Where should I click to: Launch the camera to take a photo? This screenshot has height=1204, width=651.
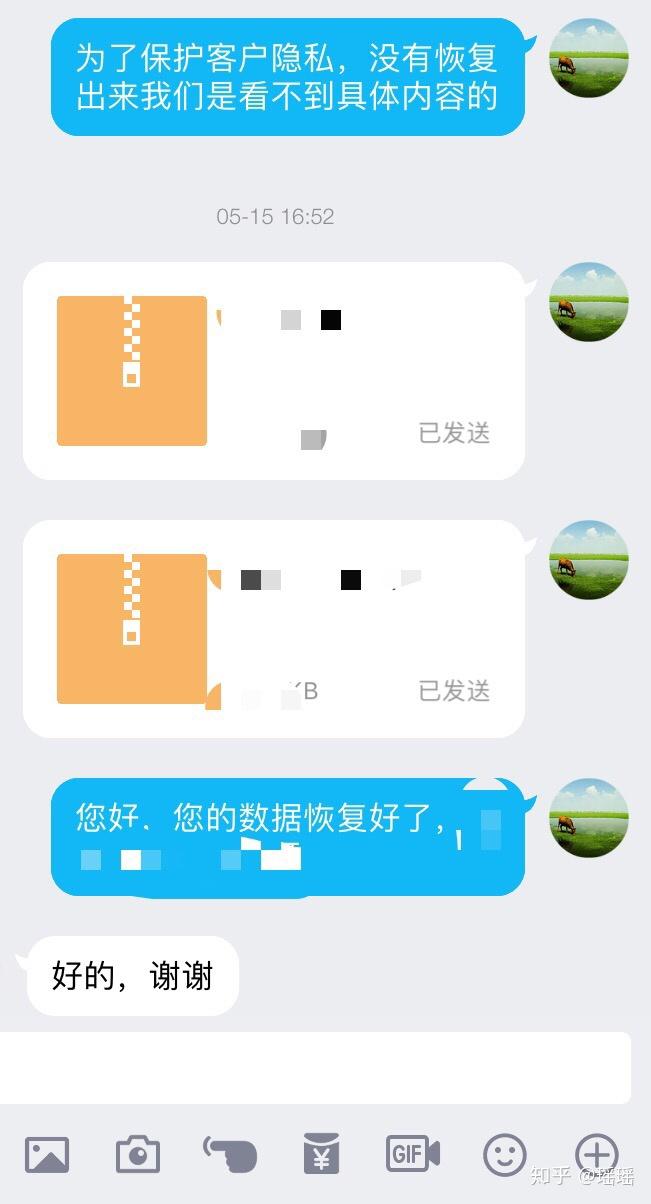coord(138,1155)
